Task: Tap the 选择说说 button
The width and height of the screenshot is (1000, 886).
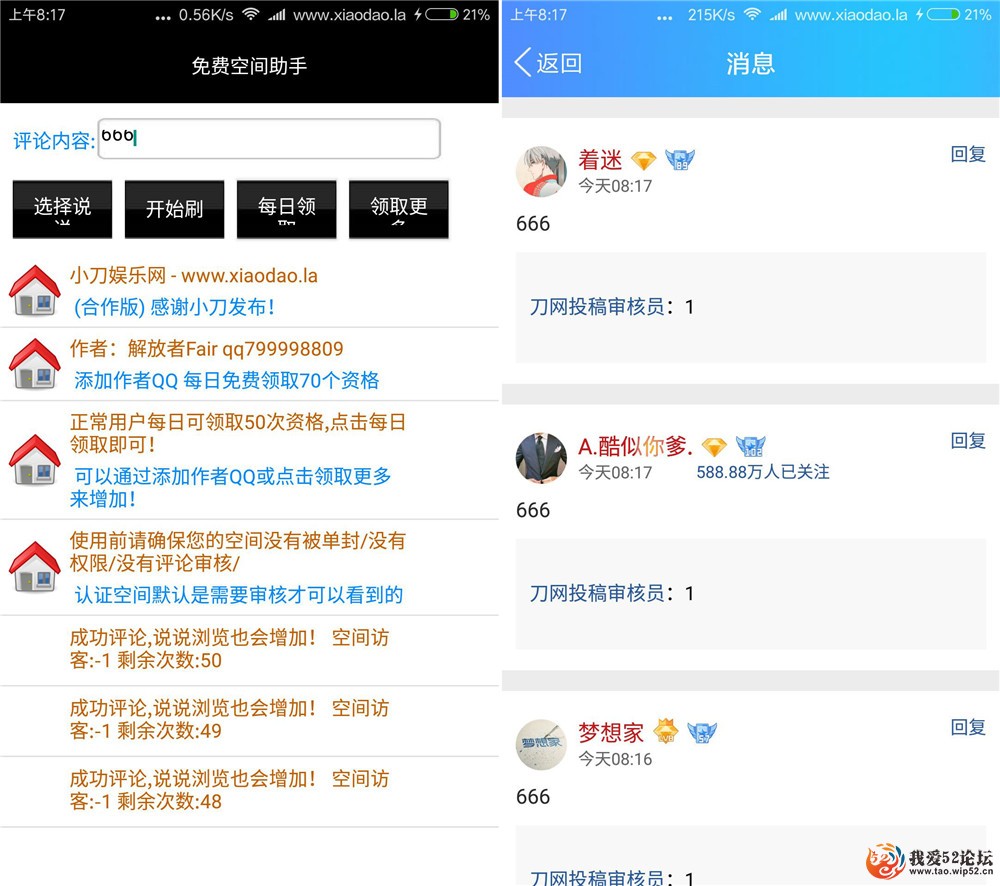Action: (62, 209)
